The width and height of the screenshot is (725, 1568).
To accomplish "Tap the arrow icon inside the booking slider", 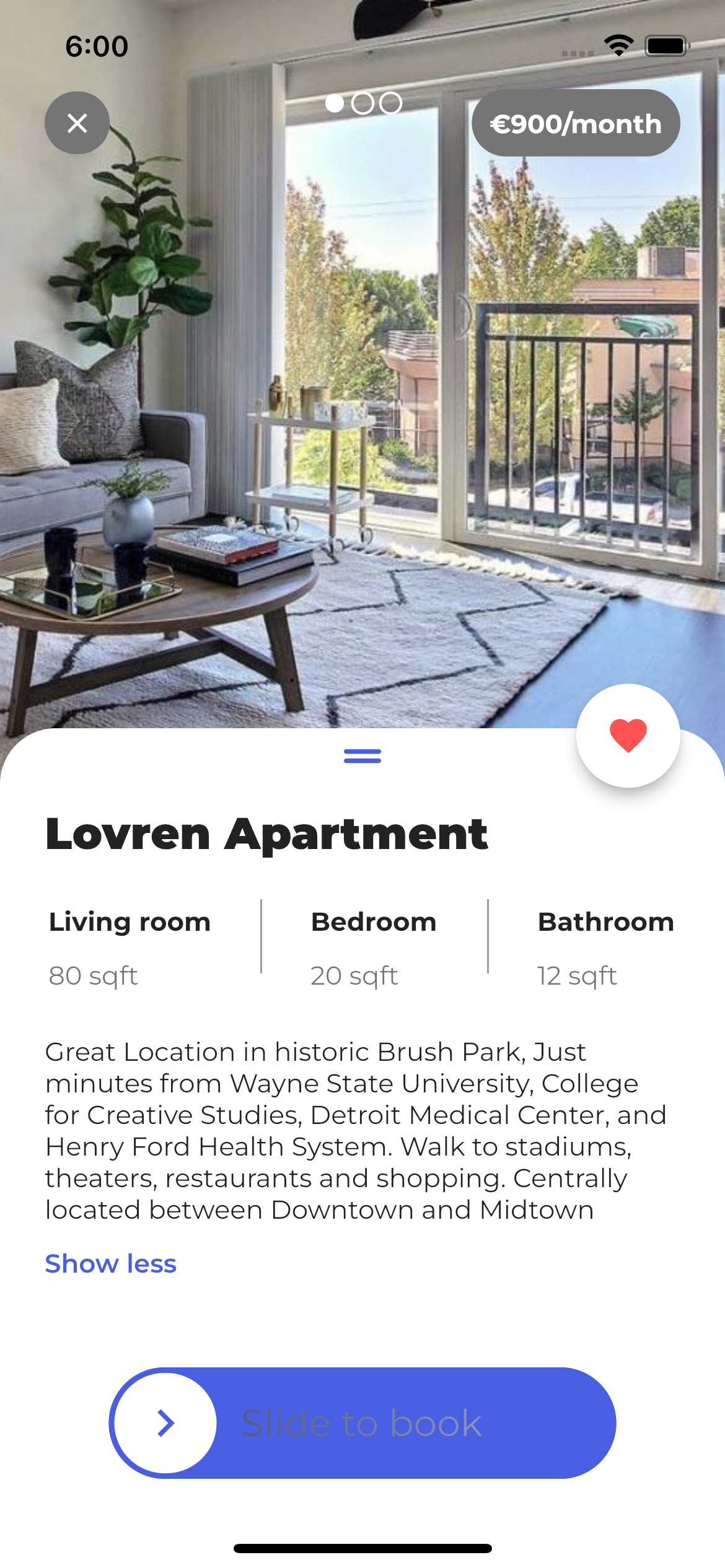I will pos(164,1424).
